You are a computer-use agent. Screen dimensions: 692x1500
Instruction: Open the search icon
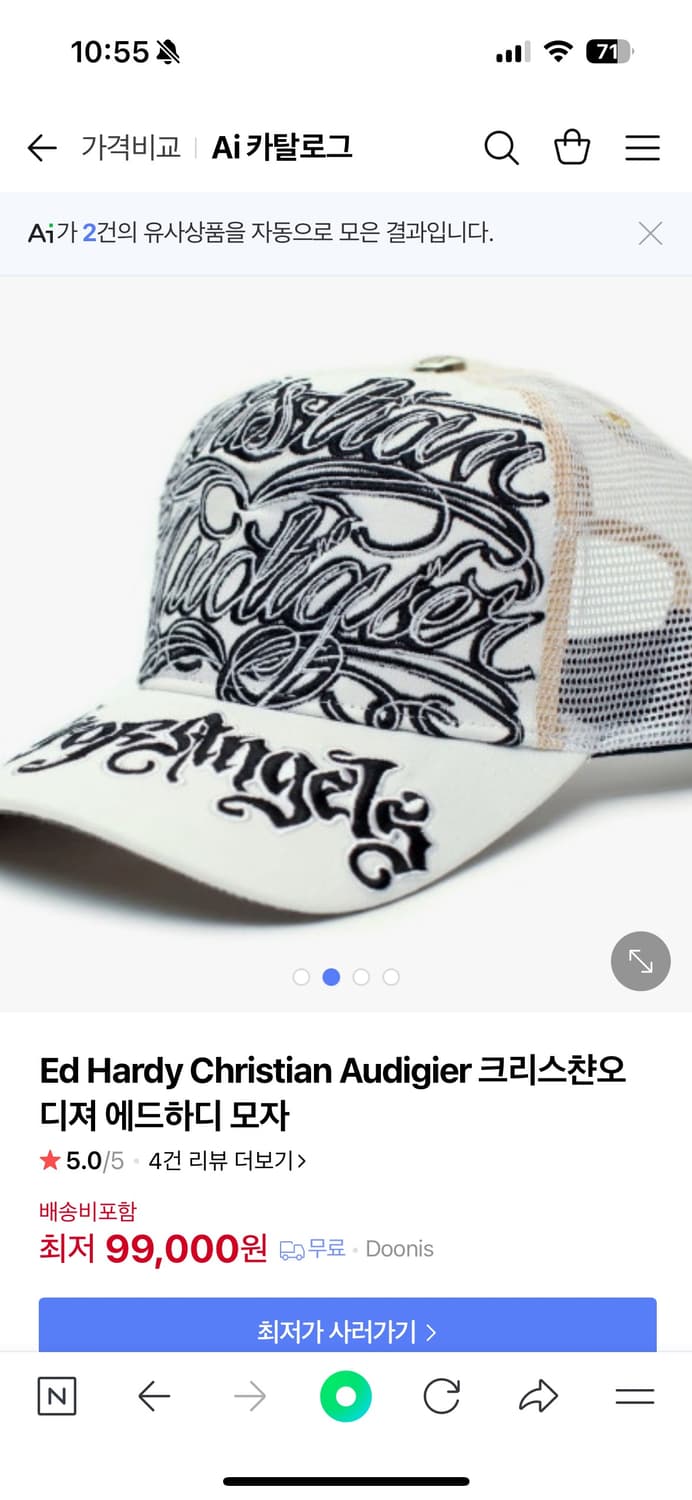point(501,148)
